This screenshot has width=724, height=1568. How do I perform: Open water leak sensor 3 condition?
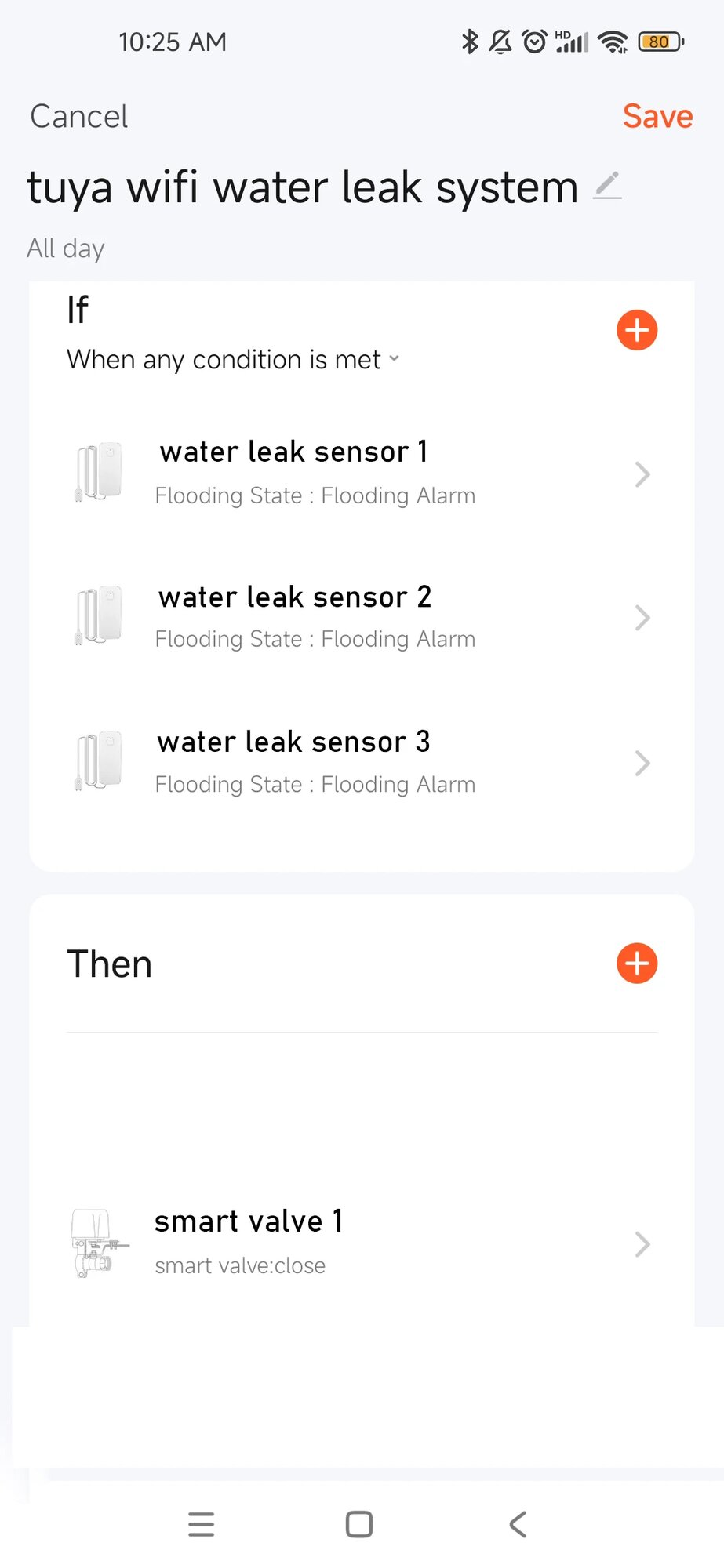point(362,762)
